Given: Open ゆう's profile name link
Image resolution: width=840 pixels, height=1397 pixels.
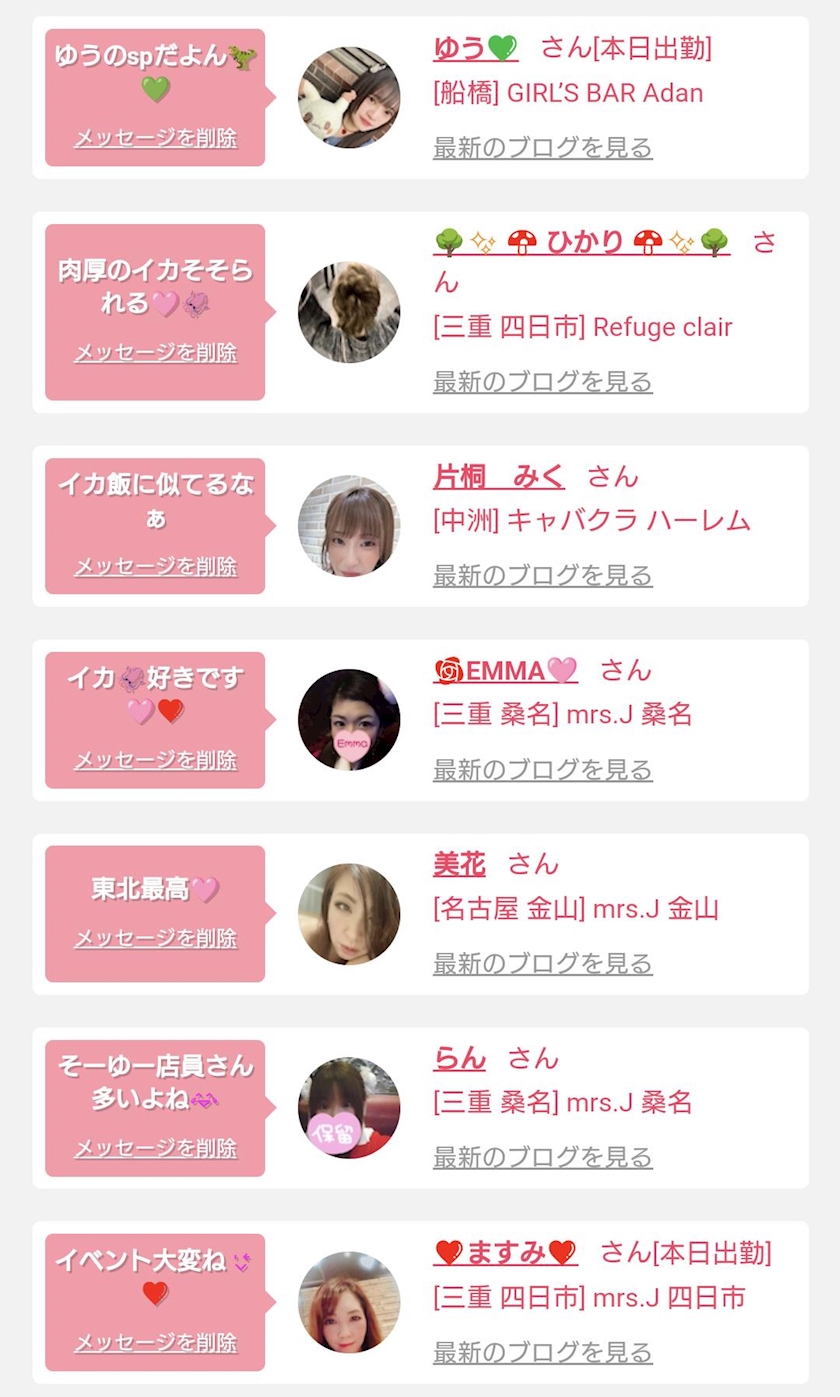Looking at the screenshot, I should 475,47.
